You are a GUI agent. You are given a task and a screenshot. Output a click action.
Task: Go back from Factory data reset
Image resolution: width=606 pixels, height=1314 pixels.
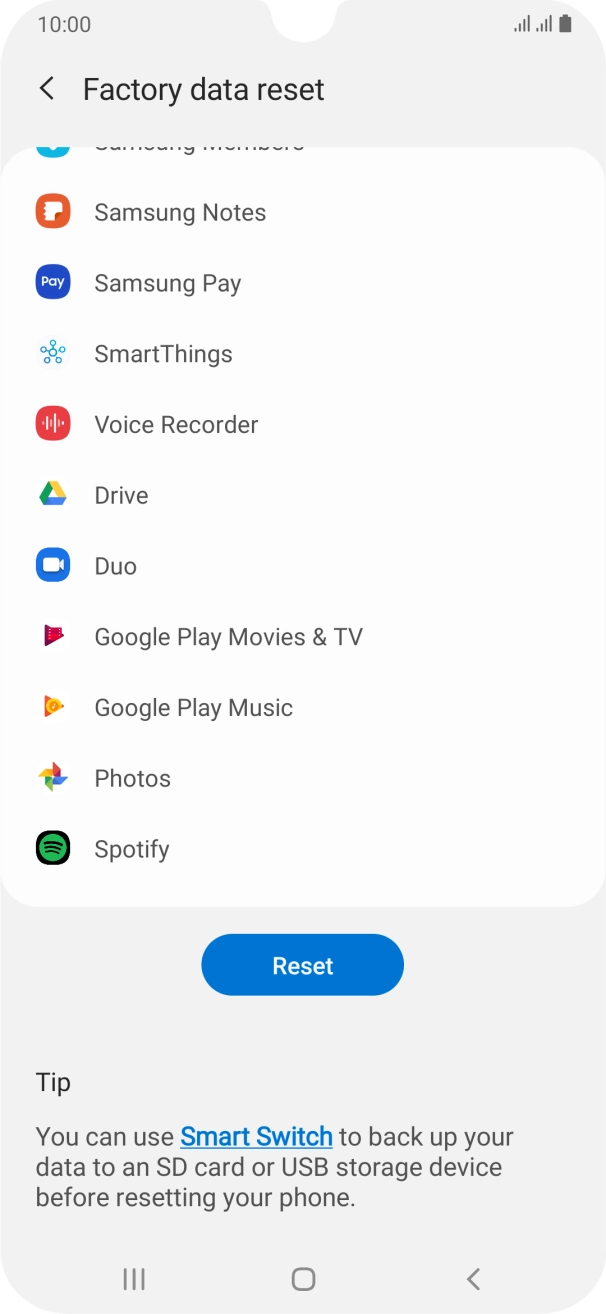(x=47, y=89)
